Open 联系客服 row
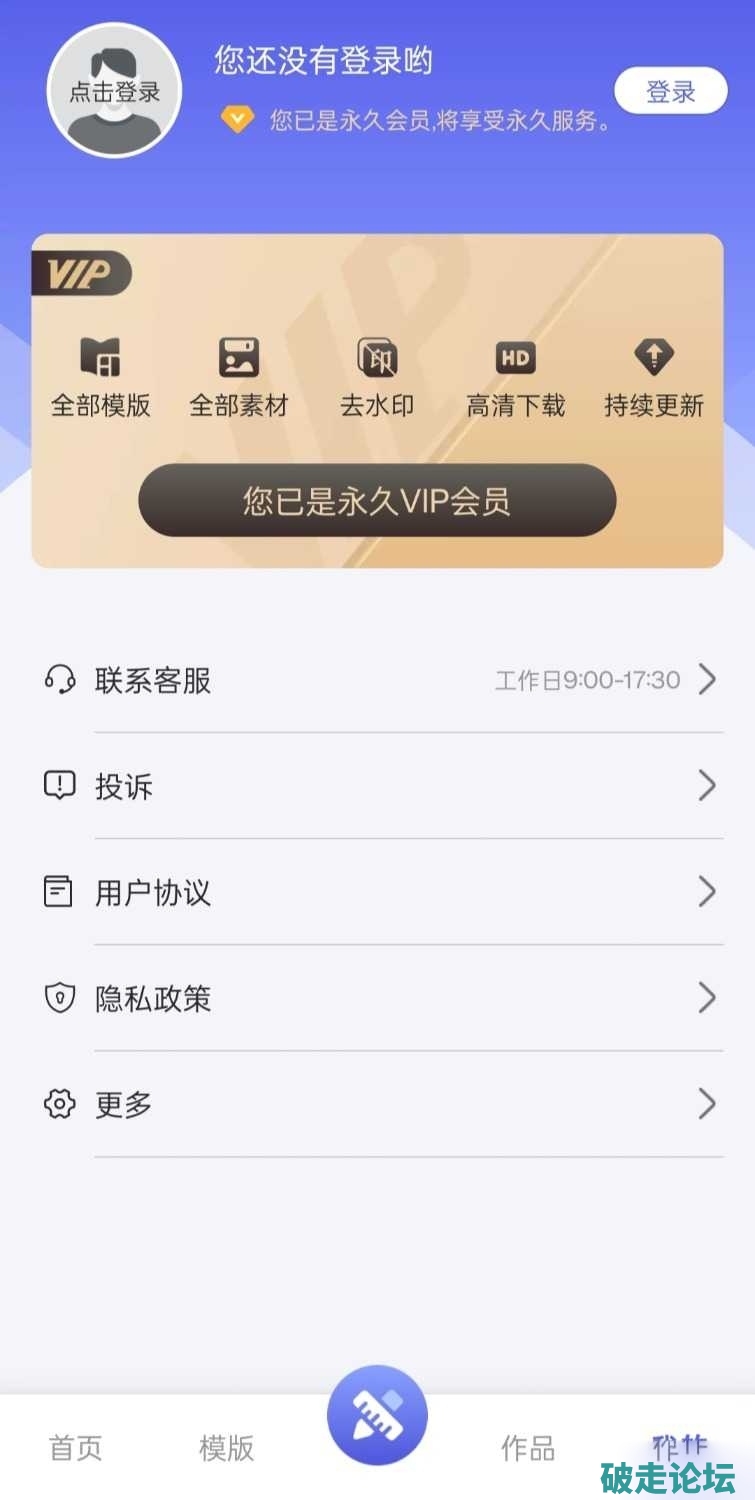 pyautogui.click(x=380, y=680)
